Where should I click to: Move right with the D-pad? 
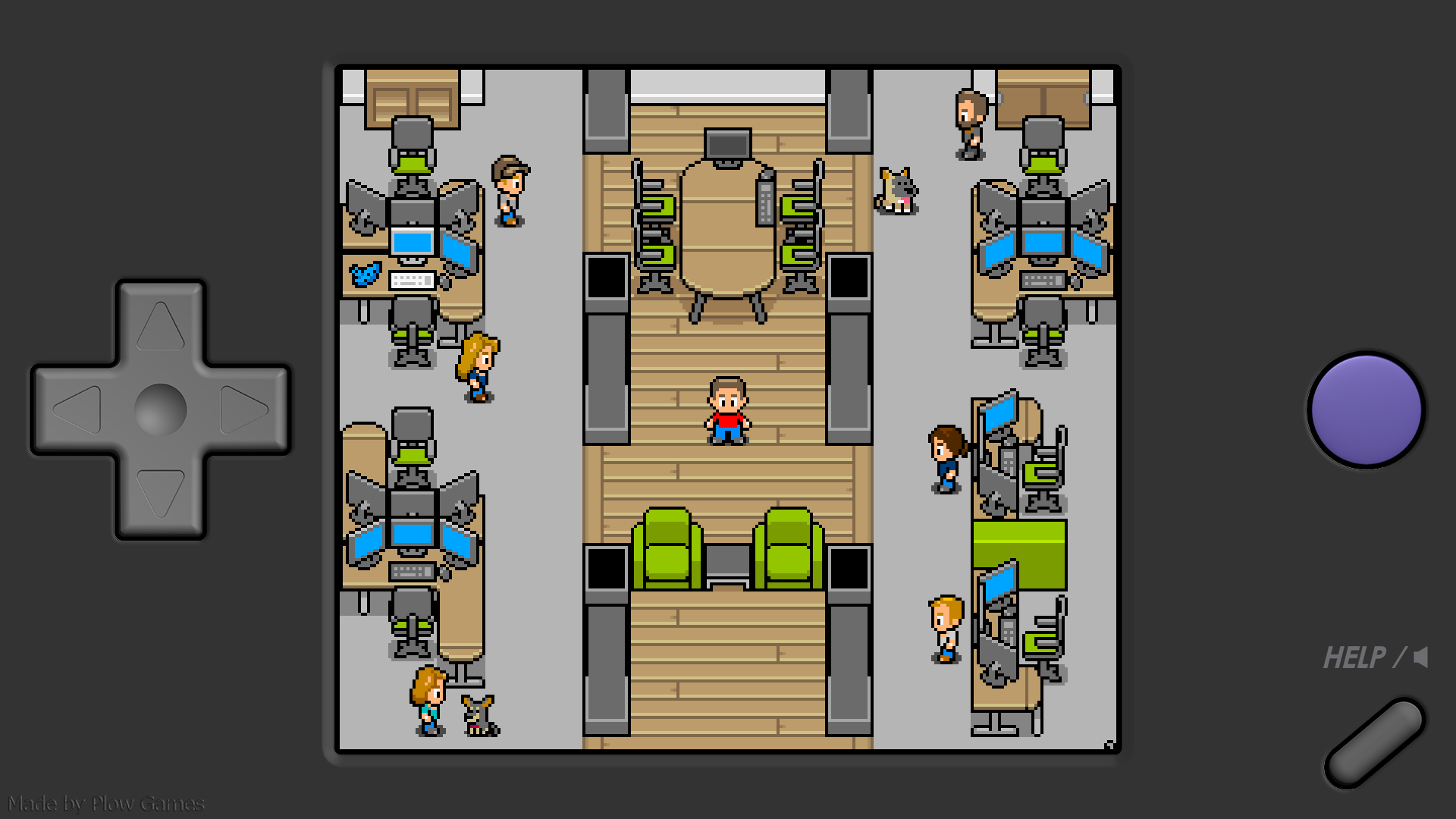click(244, 410)
